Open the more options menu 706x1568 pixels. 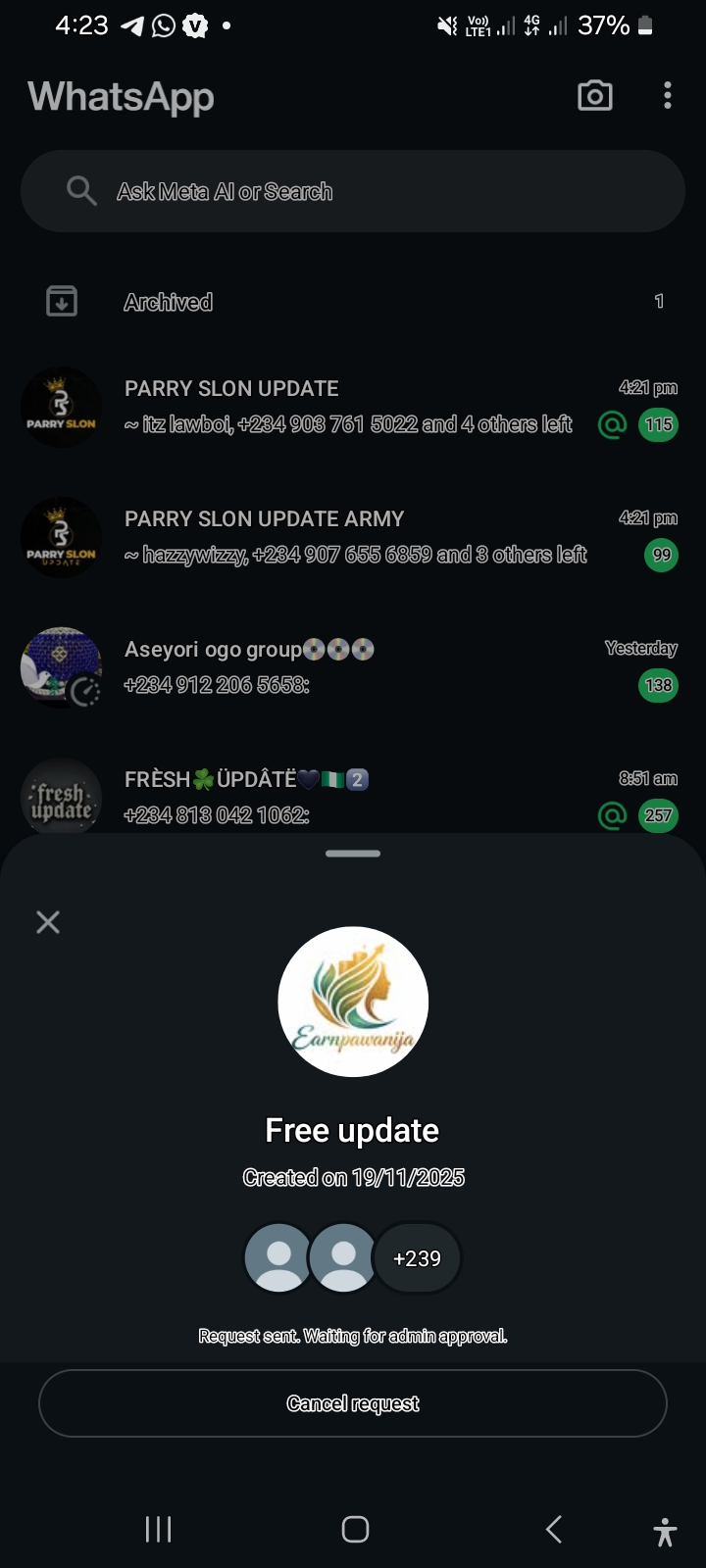668,96
